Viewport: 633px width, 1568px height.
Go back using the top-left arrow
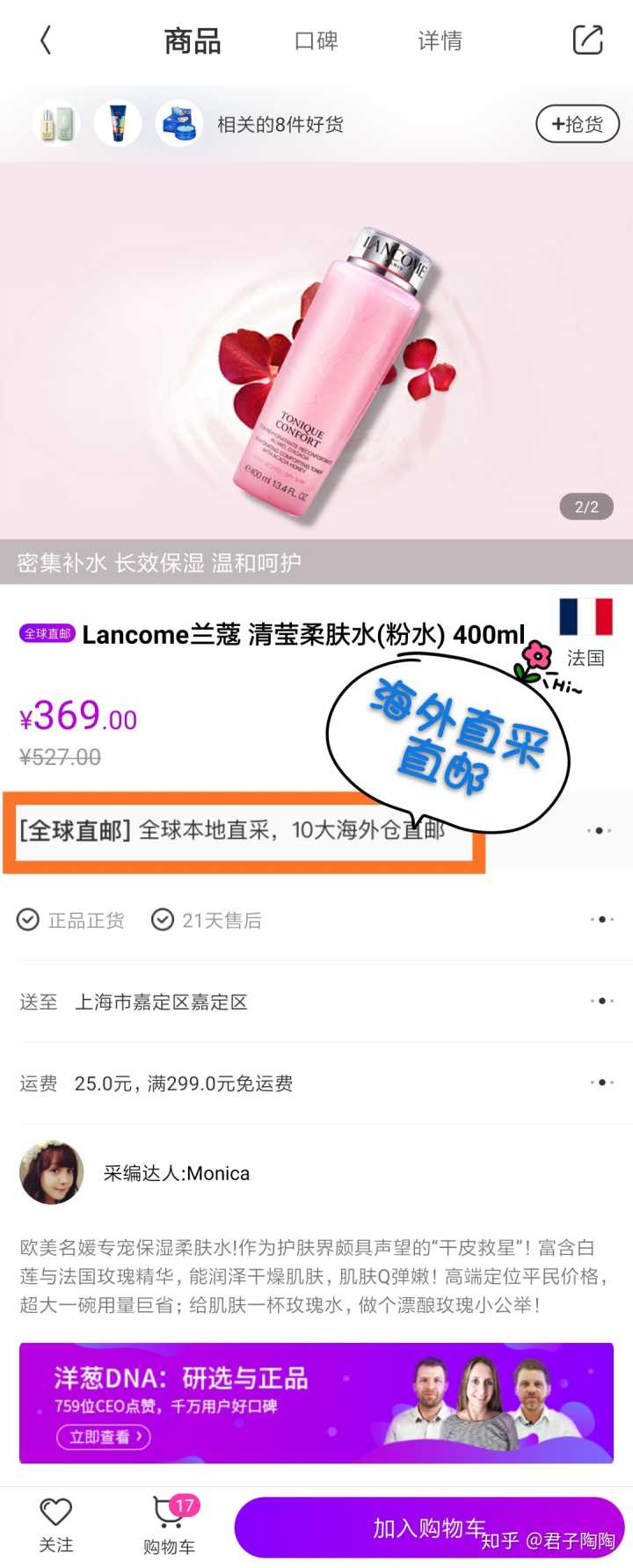[46, 40]
